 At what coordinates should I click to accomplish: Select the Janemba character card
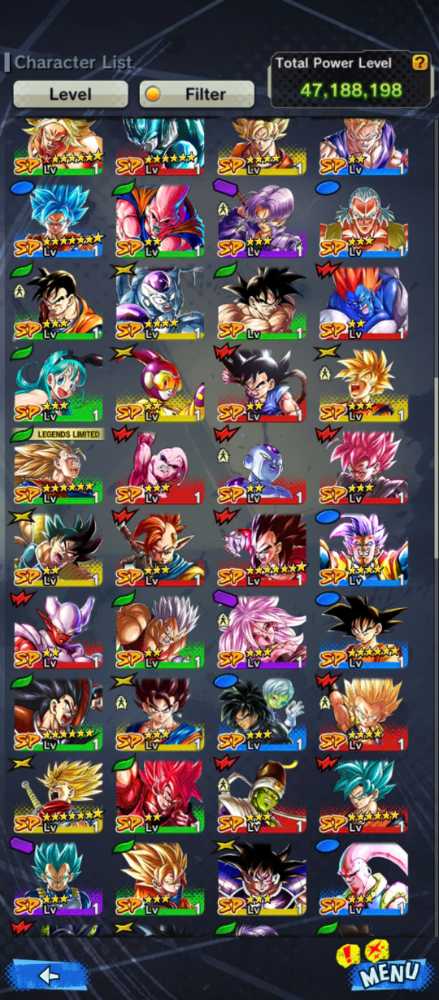click(x=57, y=630)
